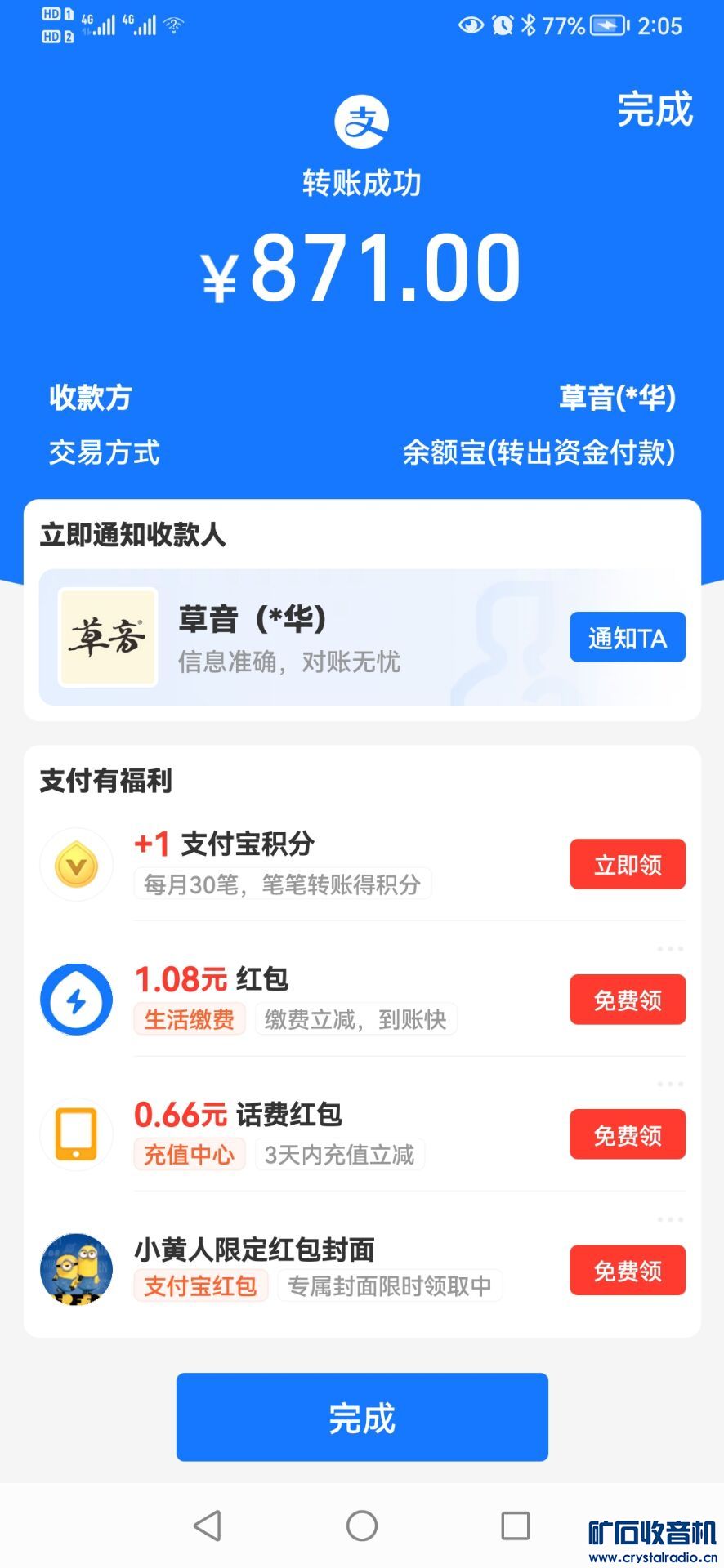
Task: Claim 支付宝积分 with 立即领
Action: (627, 864)
